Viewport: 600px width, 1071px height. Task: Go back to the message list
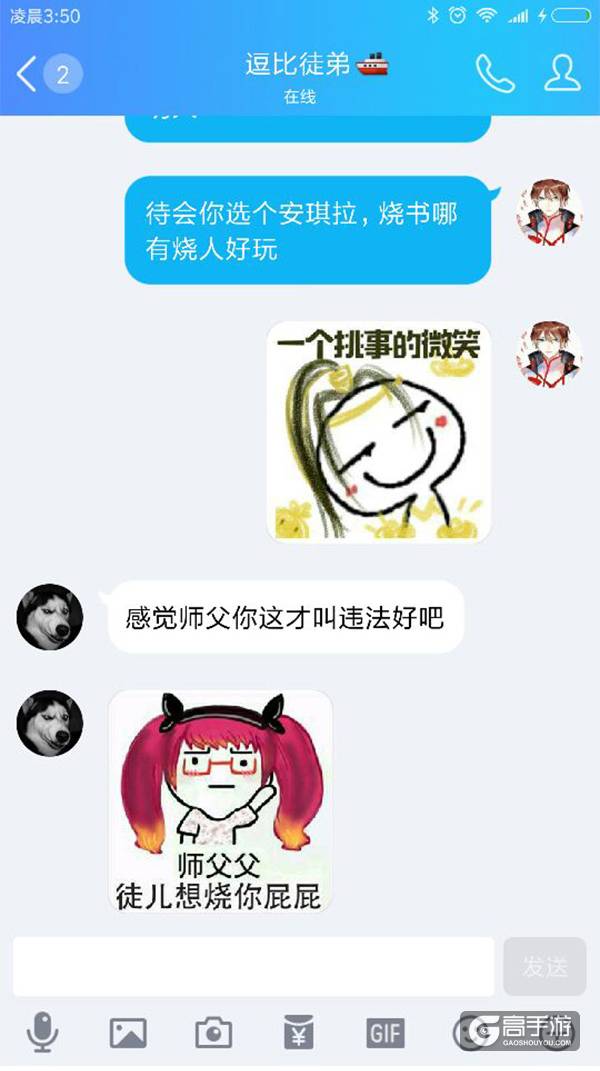coord(28,74)
